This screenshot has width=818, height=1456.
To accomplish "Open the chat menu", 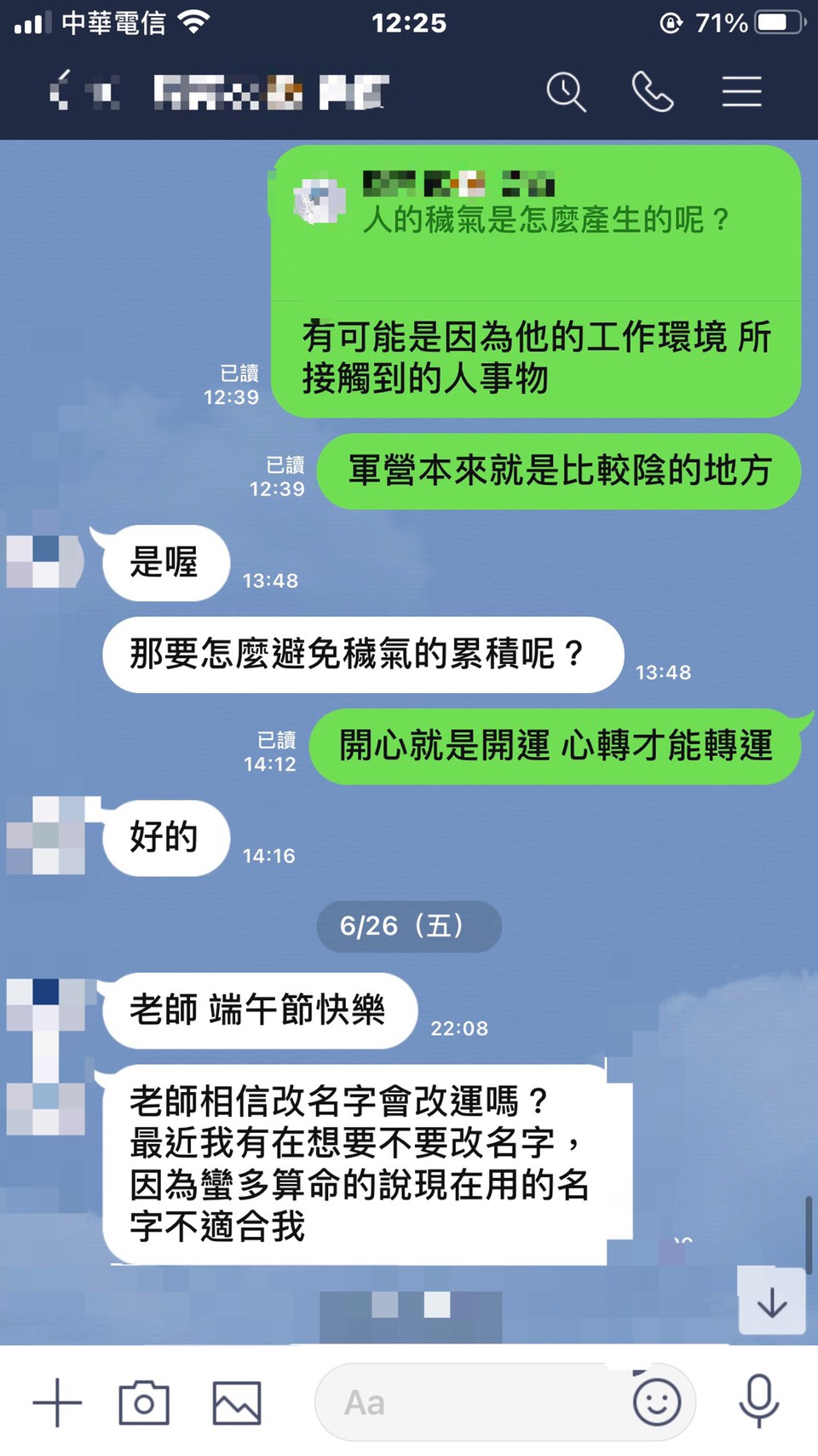I will (x=741, y=91).
